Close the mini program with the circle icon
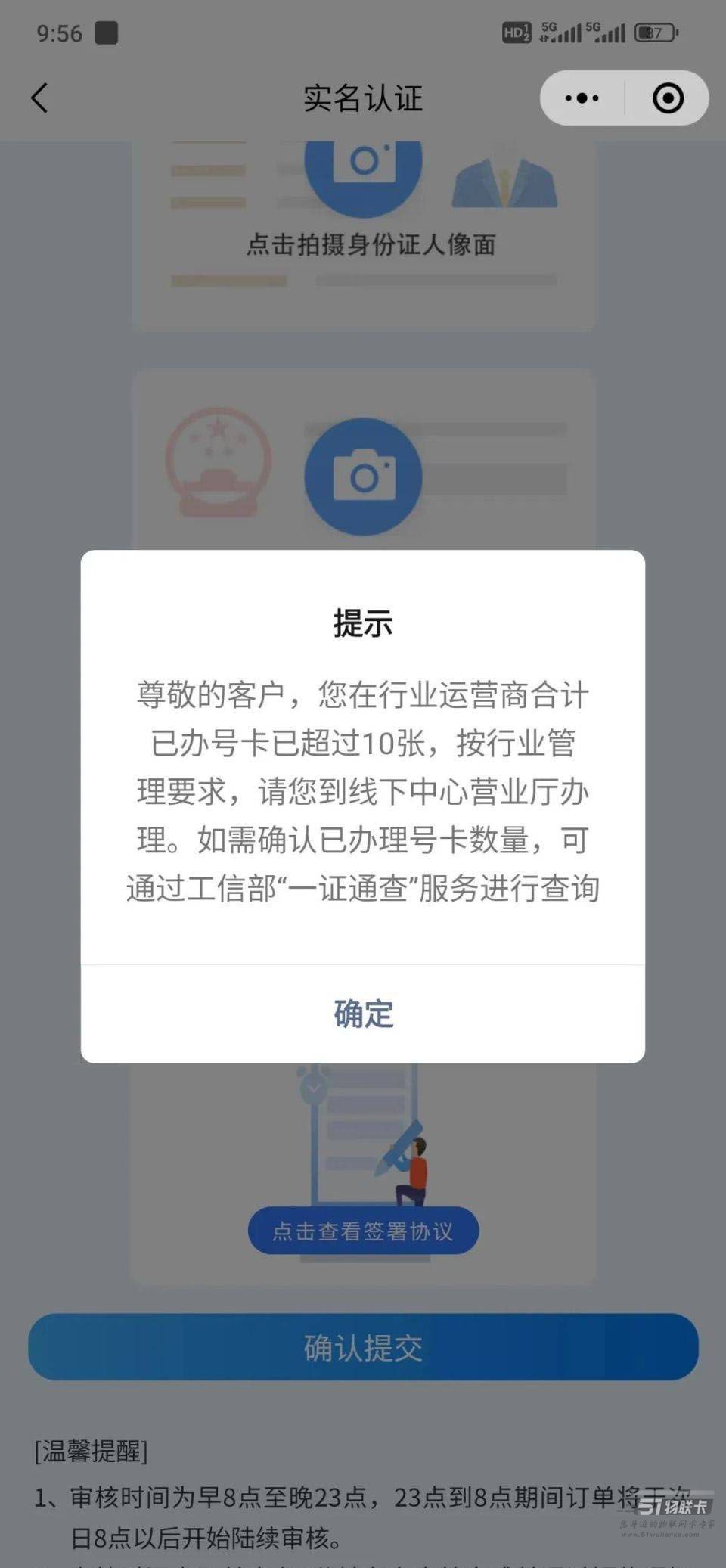The width and height of the screenshot is (726, 1568). pyautogui.click(x=668, y=98)
